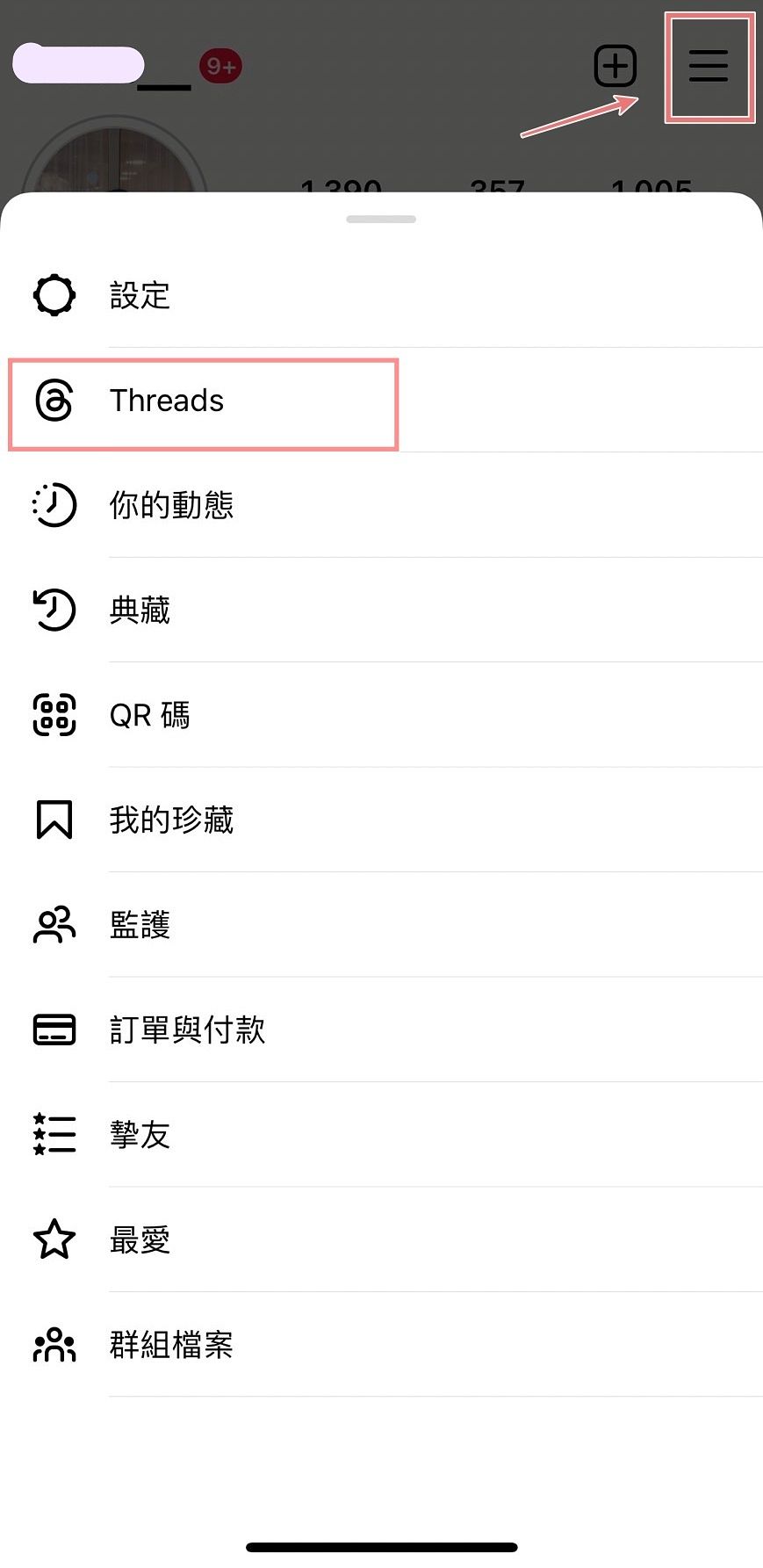Screen dimensions: 763x1568
Task: Tap the create new post plus icon
Action: pyautogui.click(x=615, y=66)
